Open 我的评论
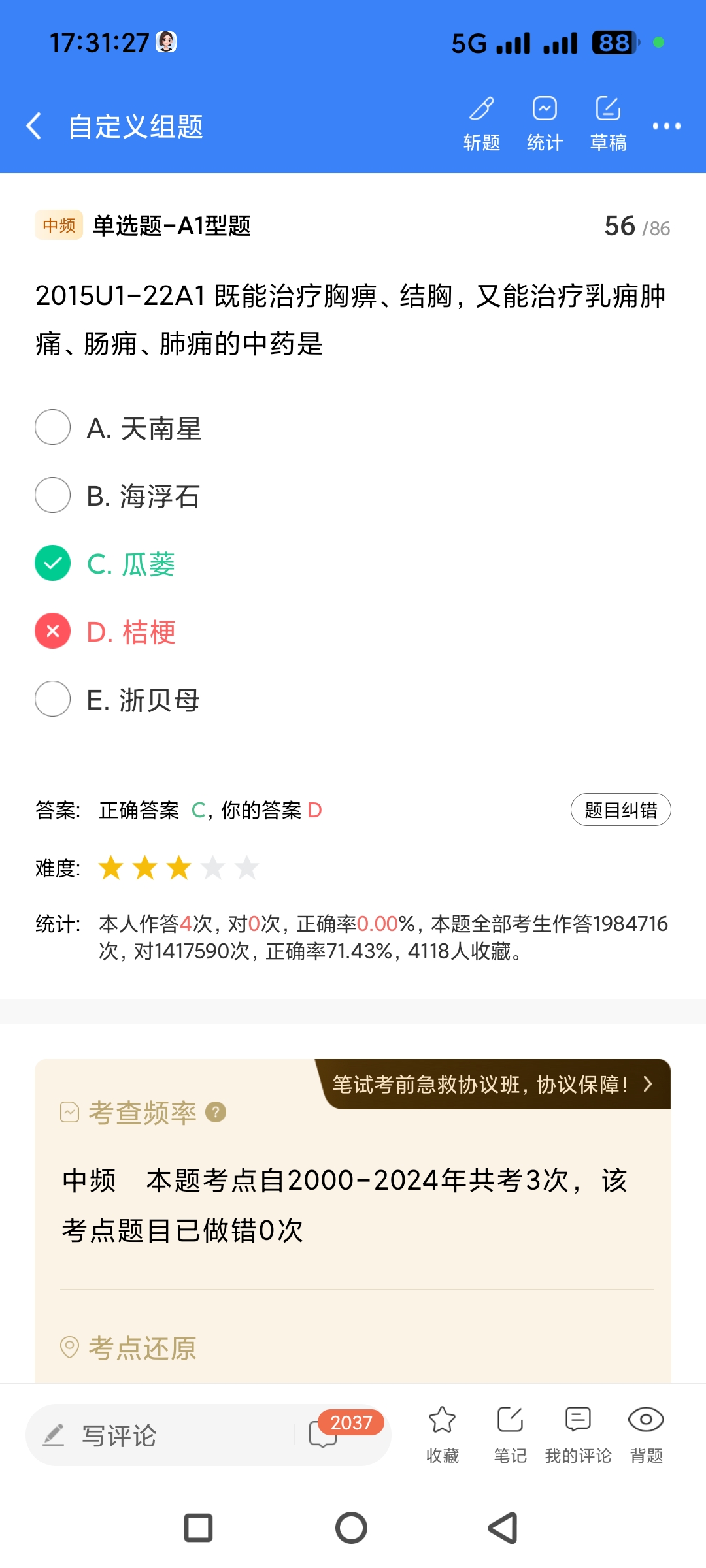706x1568 pixels. [578, 1434]
